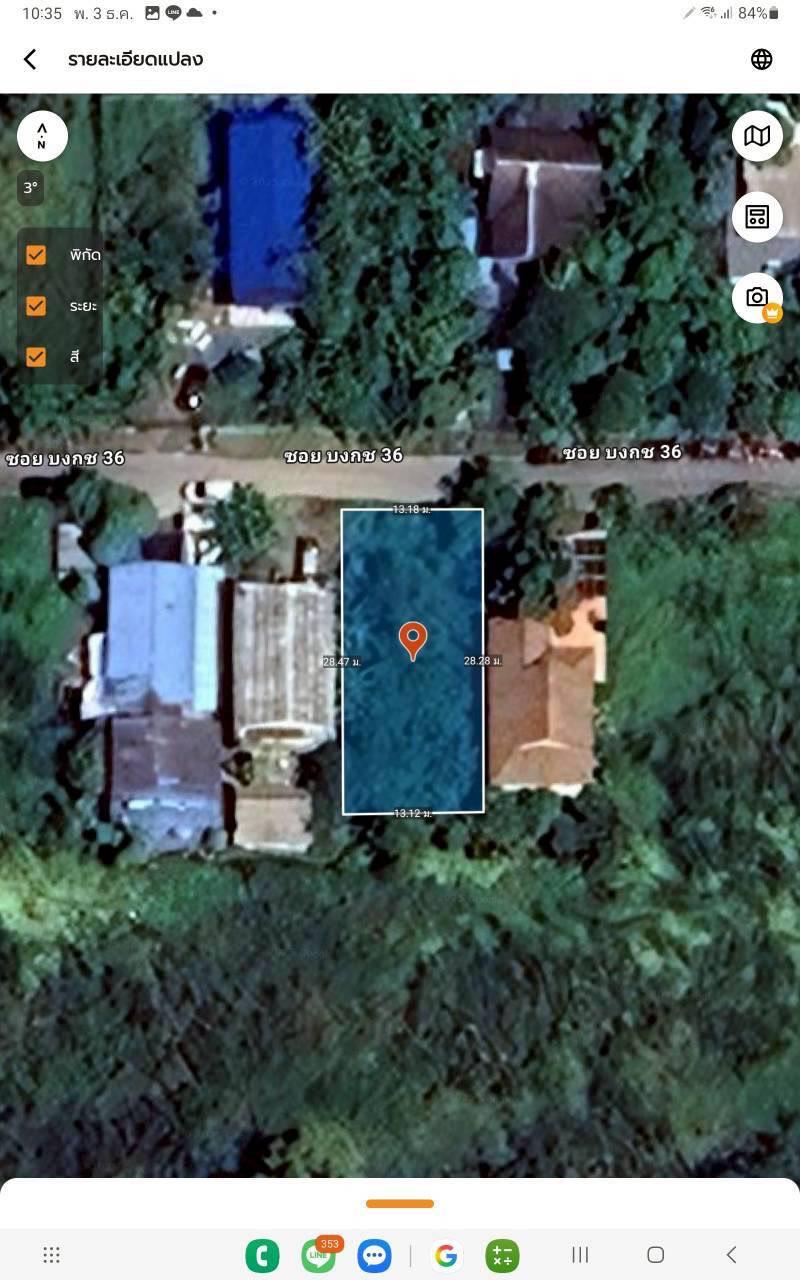Tap the north compass button
This screenshot has height=1280, width=800.
(x=42, y=136)
